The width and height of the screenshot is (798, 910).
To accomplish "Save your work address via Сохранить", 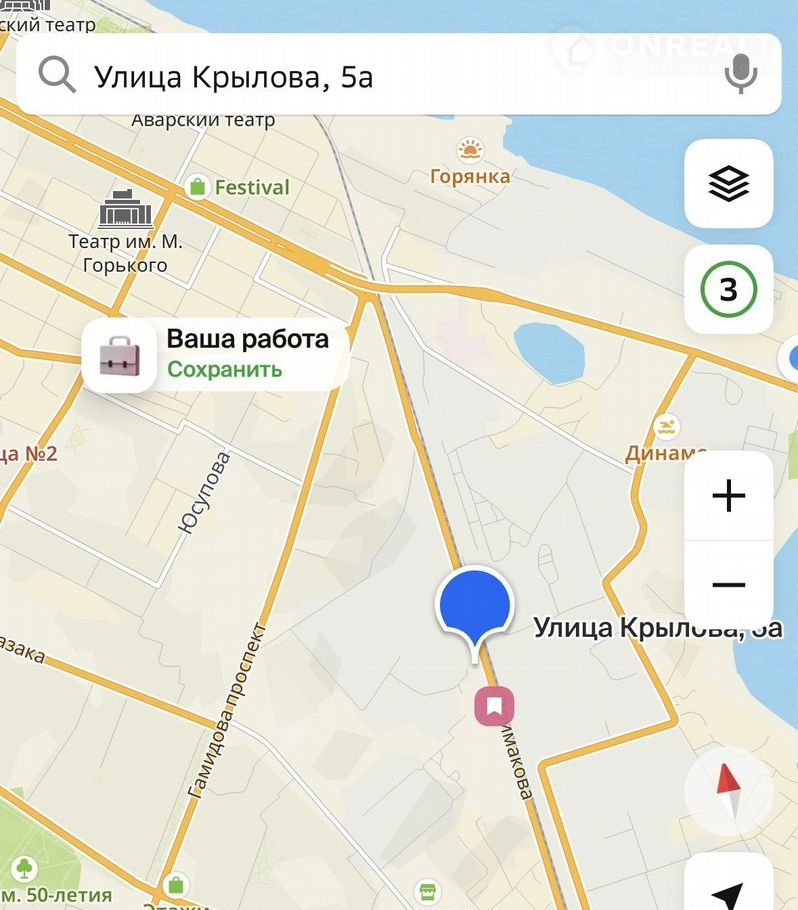I will (x=224, y=369).
